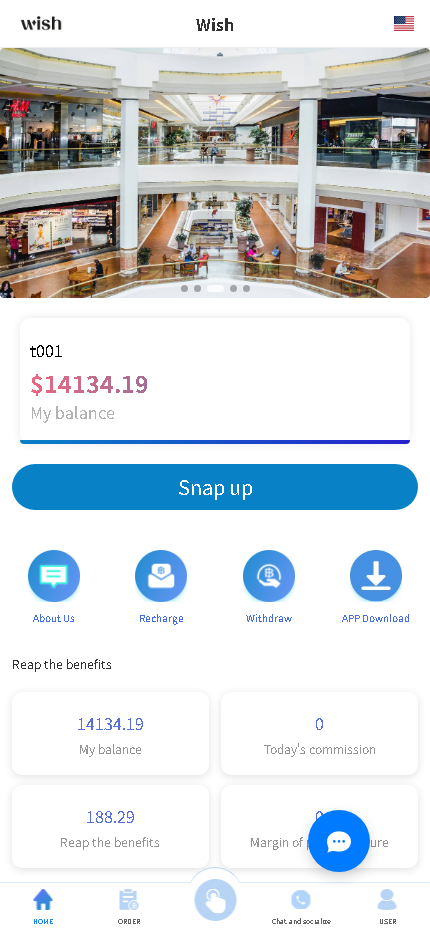Tap the Snap up button
This screenshot has width=430, height=932.
[x=215, y=487]
